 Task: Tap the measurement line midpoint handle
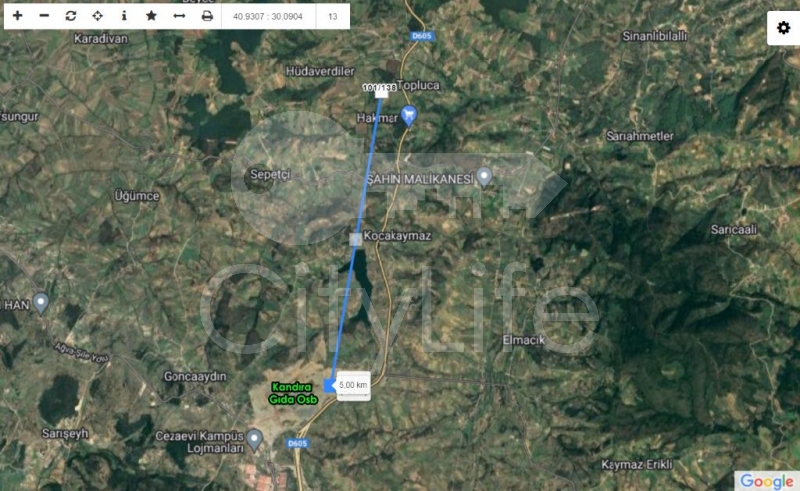point(355,239)
